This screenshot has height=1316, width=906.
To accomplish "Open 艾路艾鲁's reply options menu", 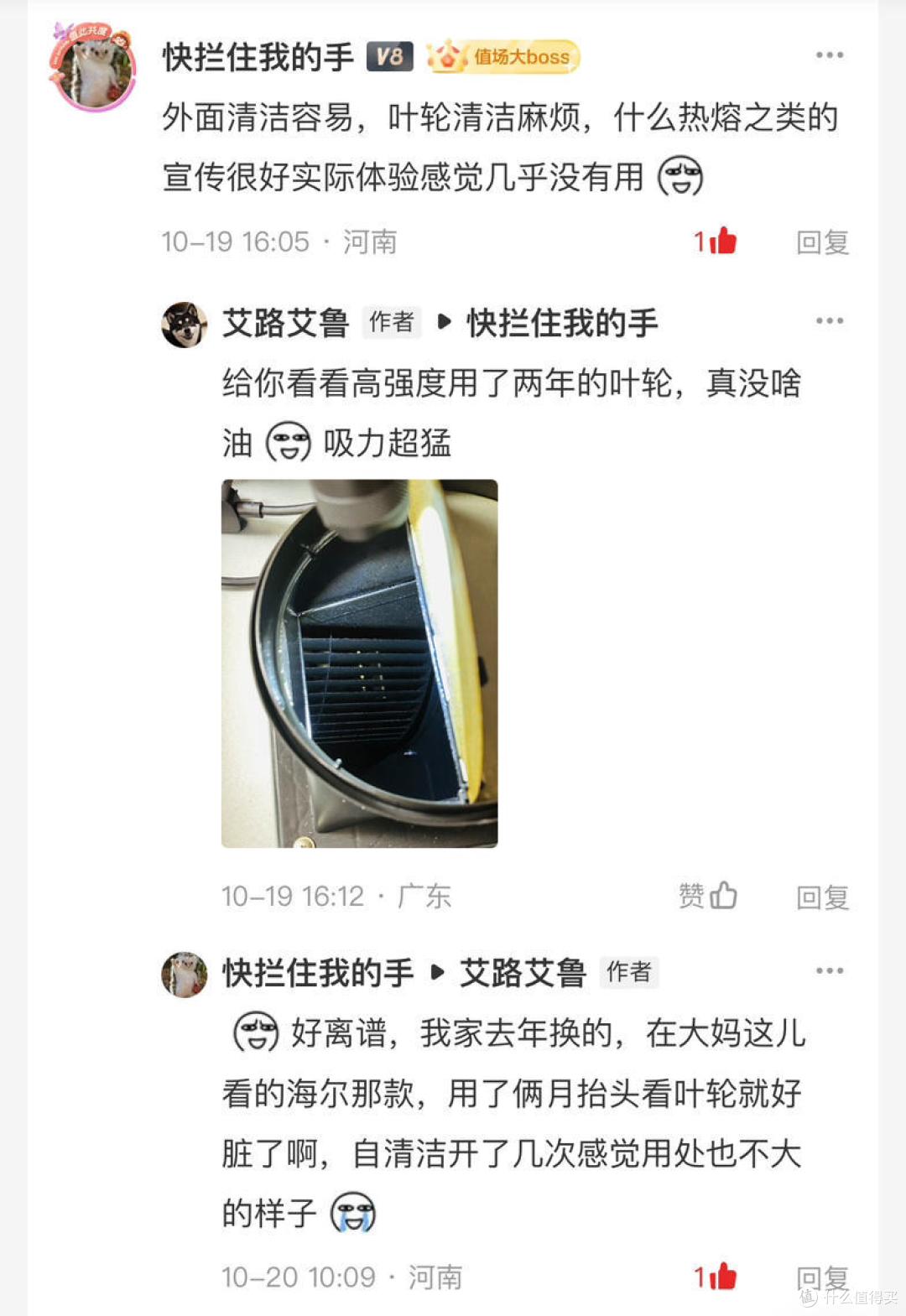I will point(830,320).
